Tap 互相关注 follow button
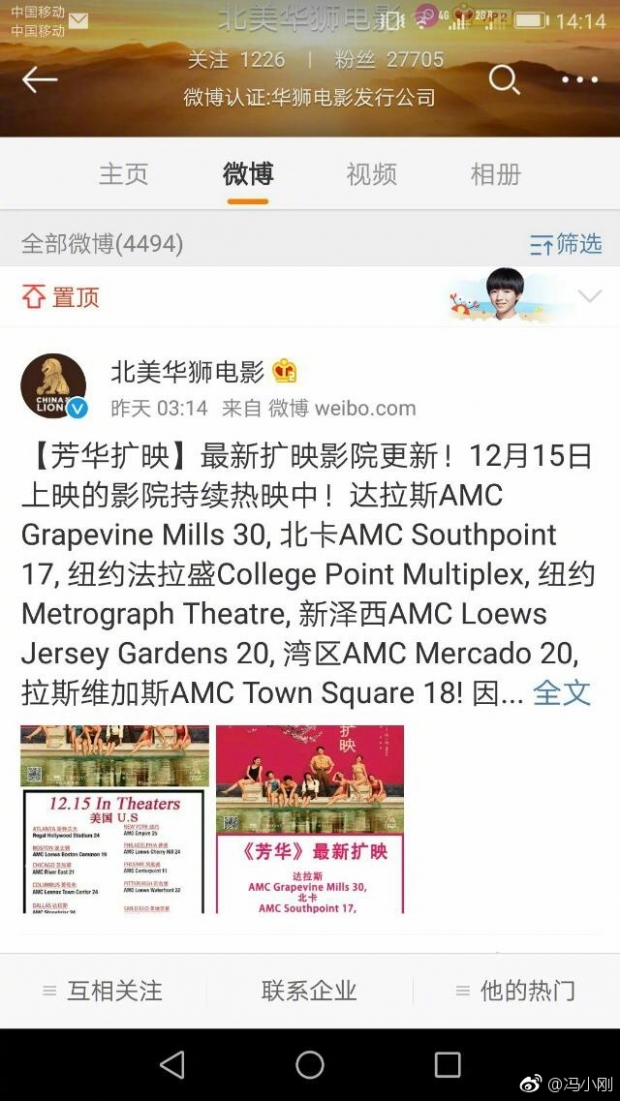 (103, 991)
